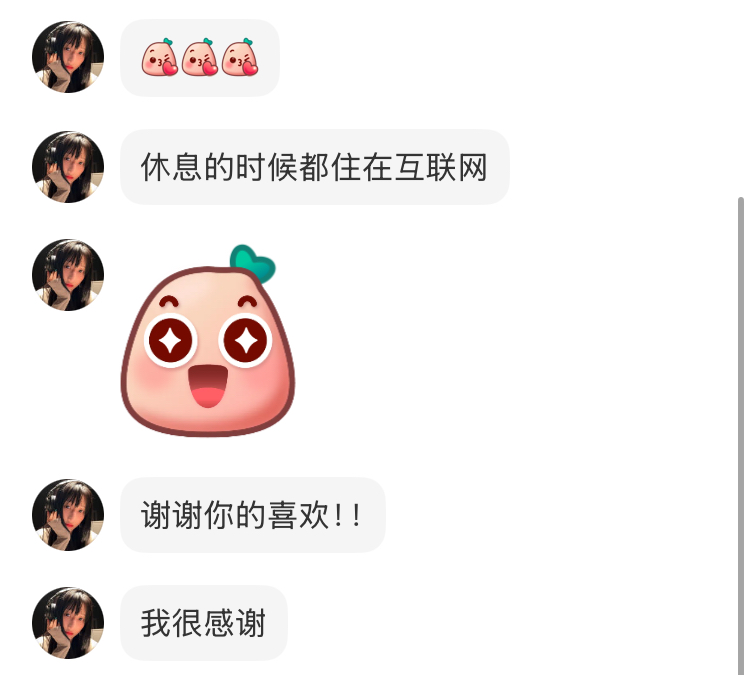Viewport: 750px width, 675px height.
Task: View profile from the avatar beside the starry-eyed sticker
Action: pos(68,275)
